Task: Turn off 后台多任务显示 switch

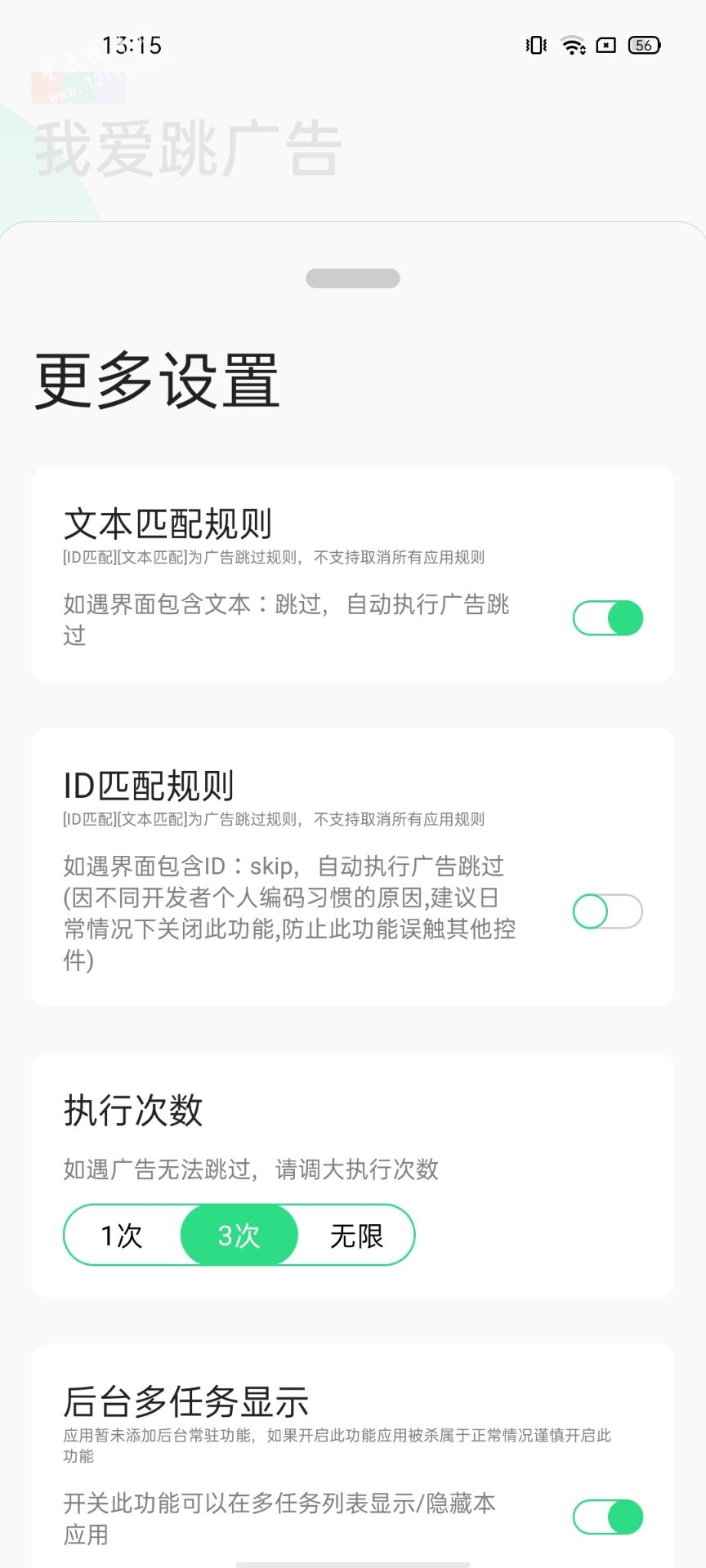Action: click(x=608, y=1517)
